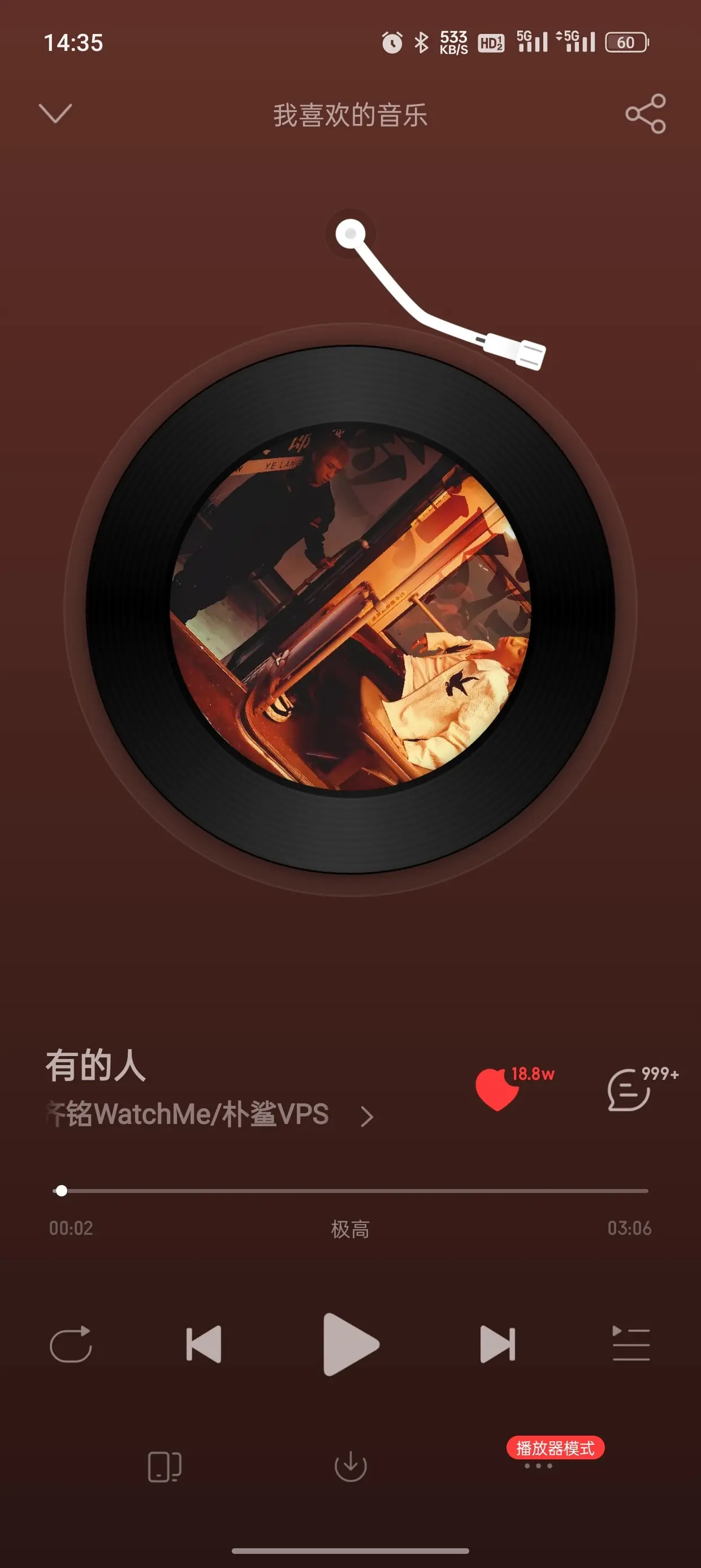The width and height of the screenshot is (701, 1568).
Task: Download the current song
Action: [350, 1466]
